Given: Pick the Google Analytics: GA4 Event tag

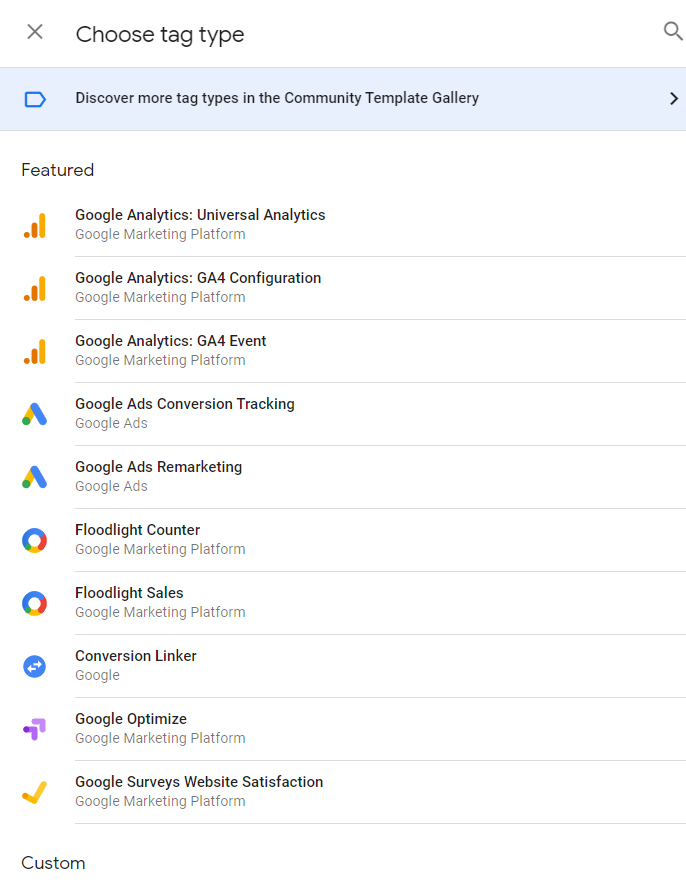Looking at the screenshot, I should coord(171,350).
